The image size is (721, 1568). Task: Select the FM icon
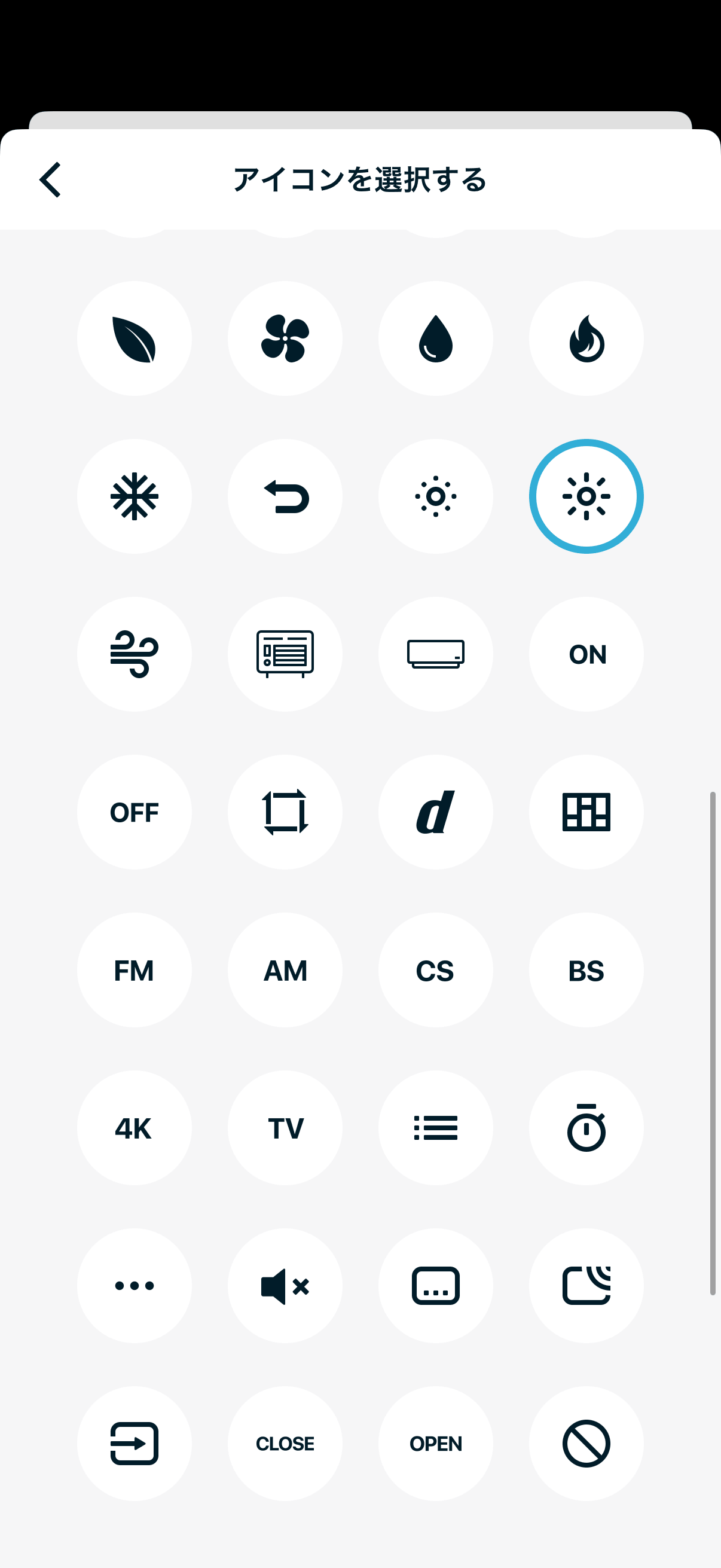(135, 970)
